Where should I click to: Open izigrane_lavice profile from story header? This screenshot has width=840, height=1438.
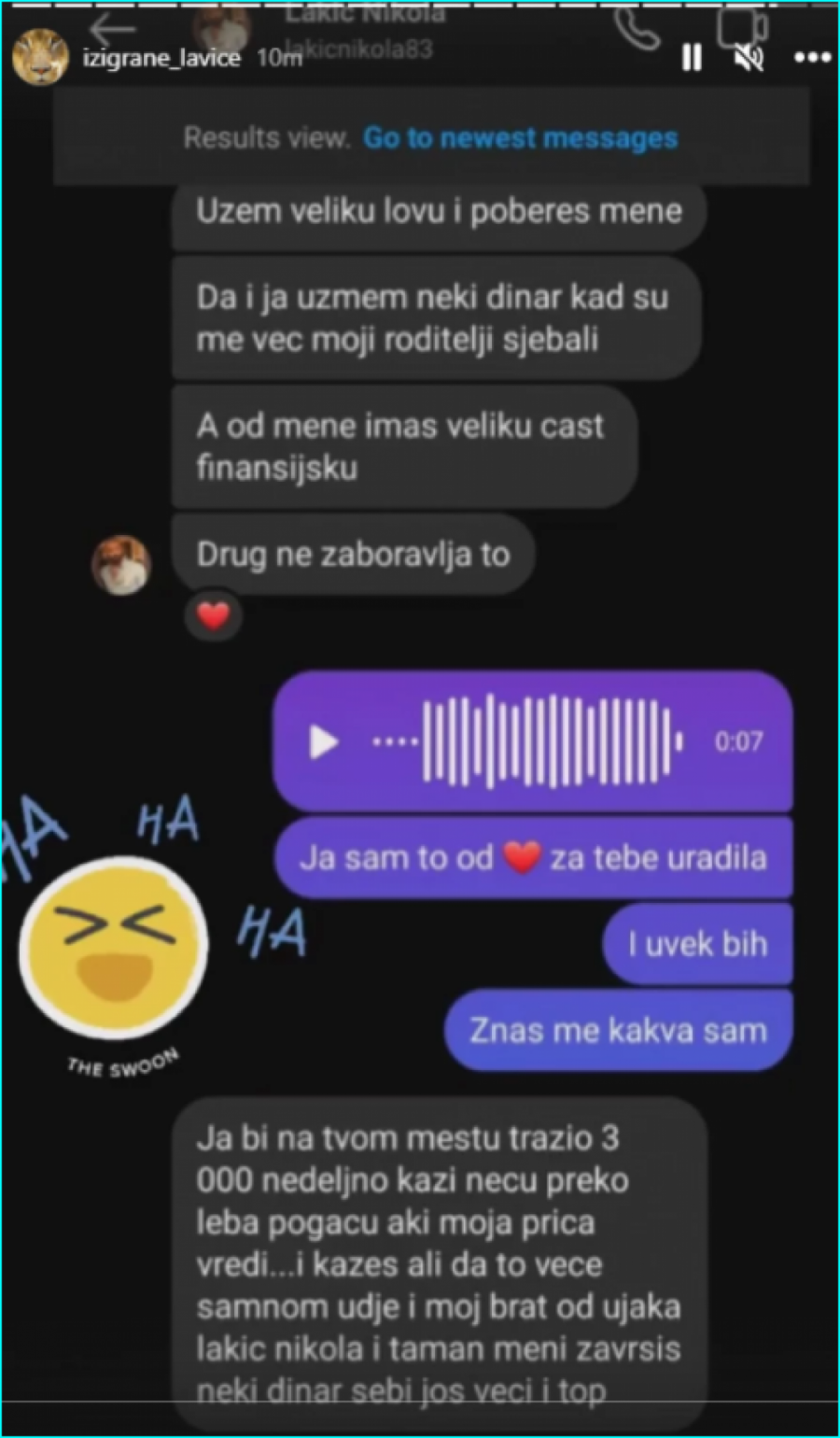pyautogui.click(x=161, y=58)
